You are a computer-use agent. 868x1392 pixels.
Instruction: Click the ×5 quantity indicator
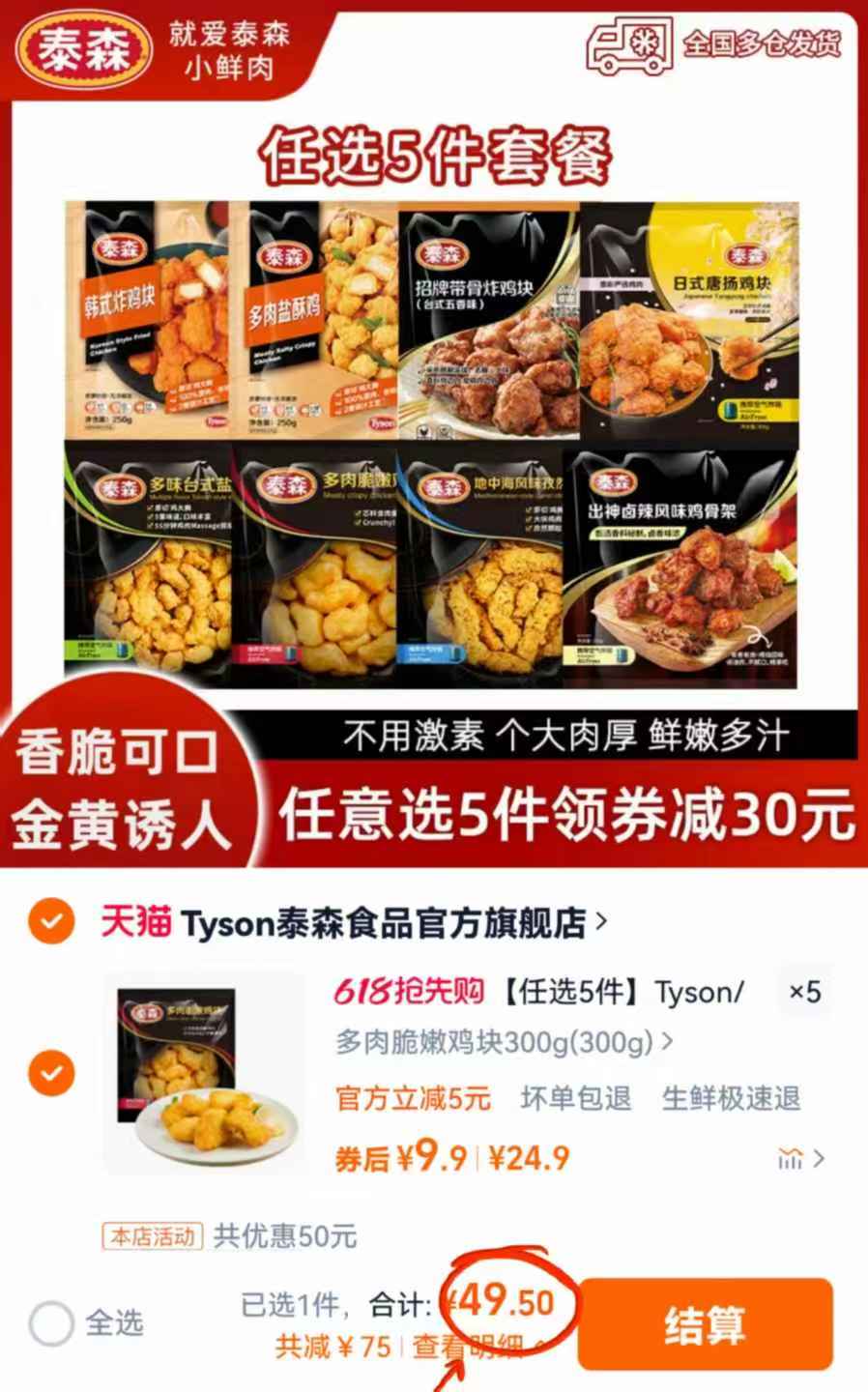[806, 992]
